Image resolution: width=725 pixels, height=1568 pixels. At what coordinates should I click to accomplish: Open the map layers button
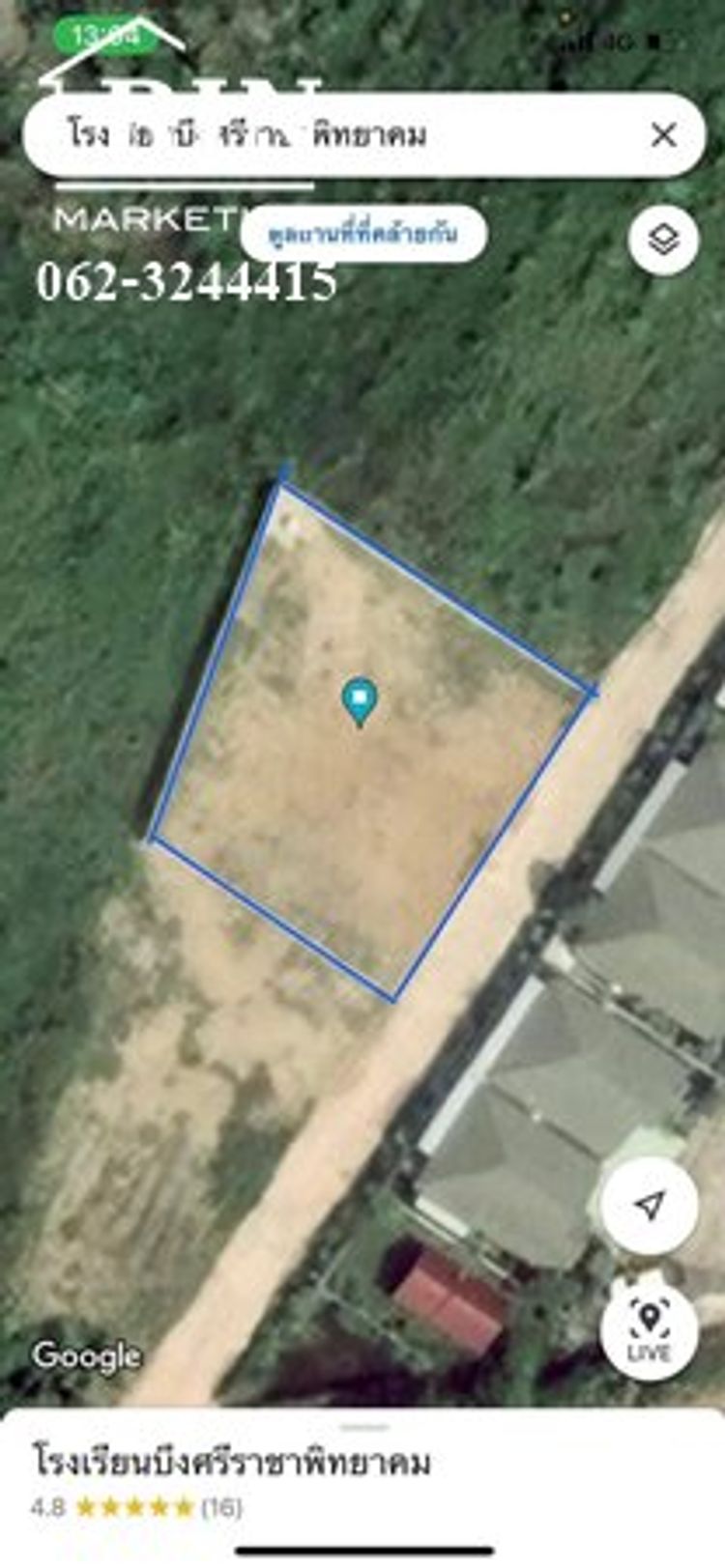pyautogui.click(x=663, y=239)
